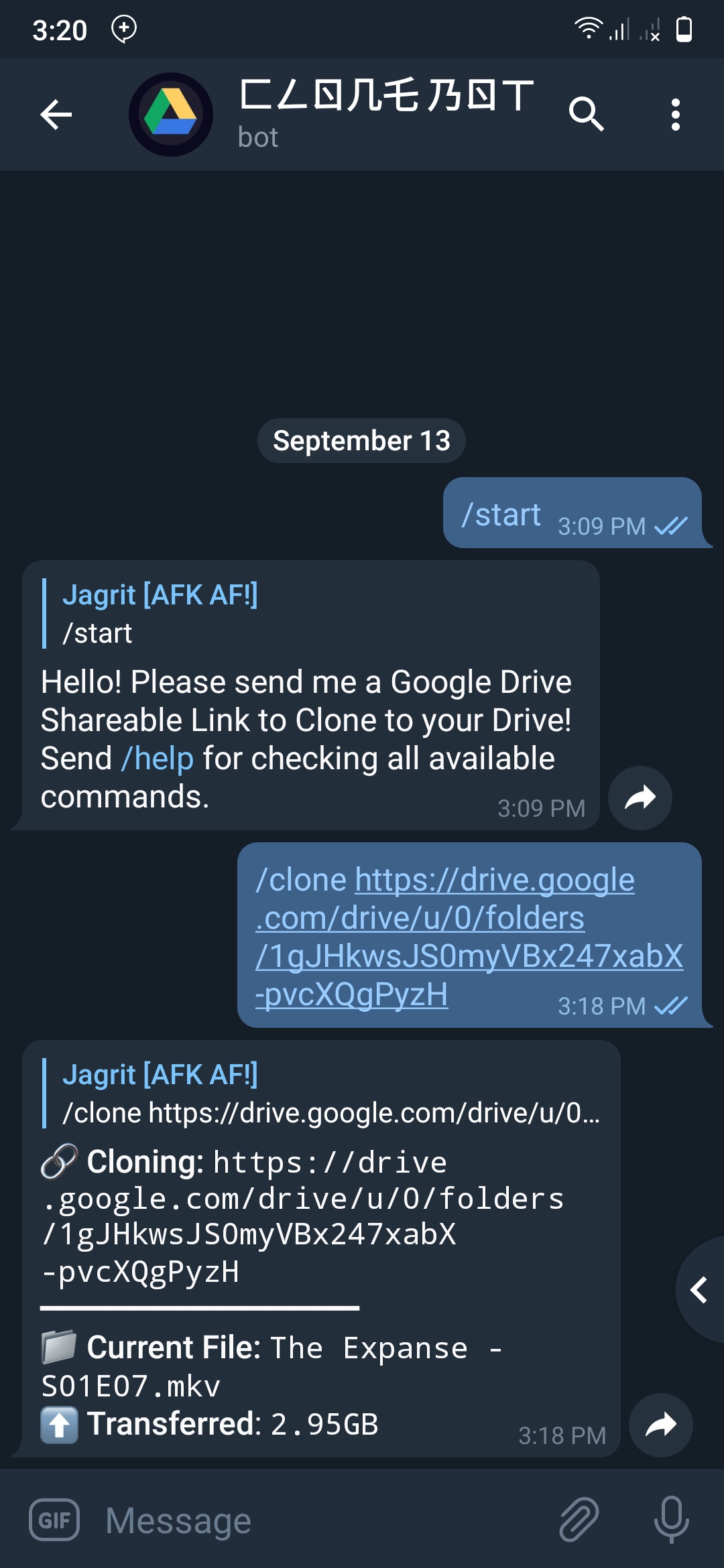The image size is (724, 1568).
Task: Tap the microphone to record voice
Action: click(671, 1520)
